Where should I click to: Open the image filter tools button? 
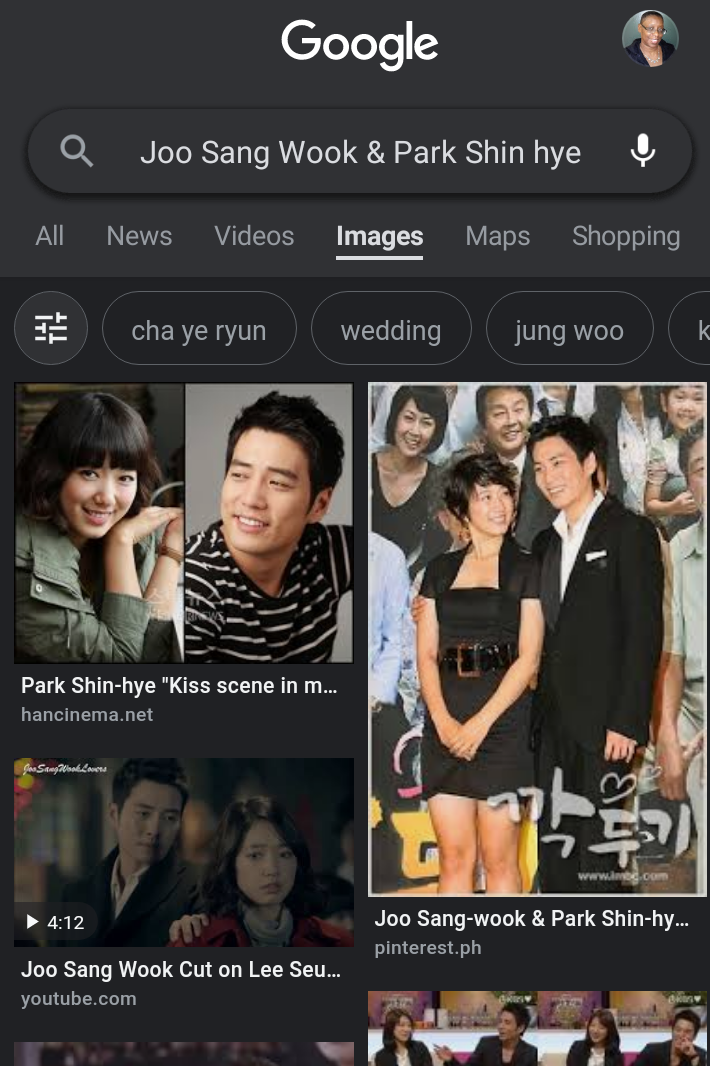point(51,328)
